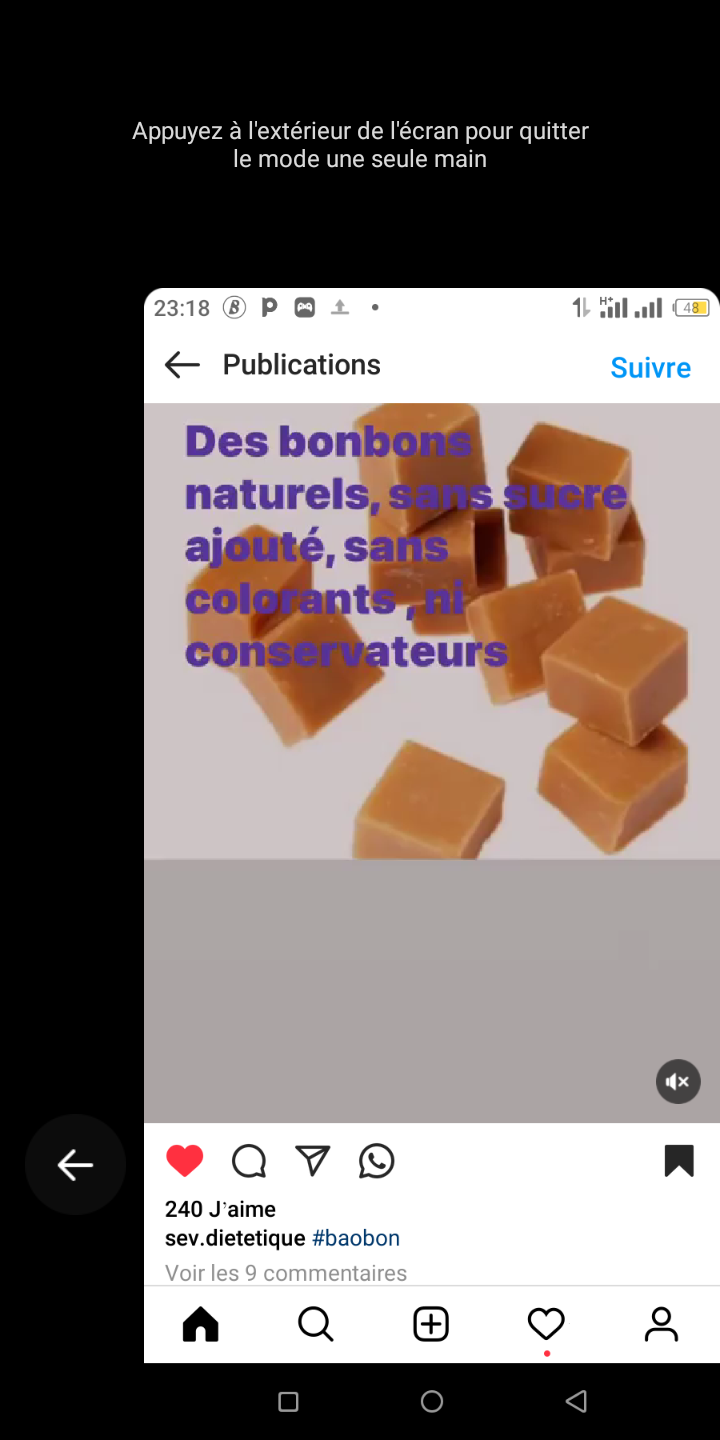Go to the profile tab
The image size is (720, 1440).
[661, 1324]
